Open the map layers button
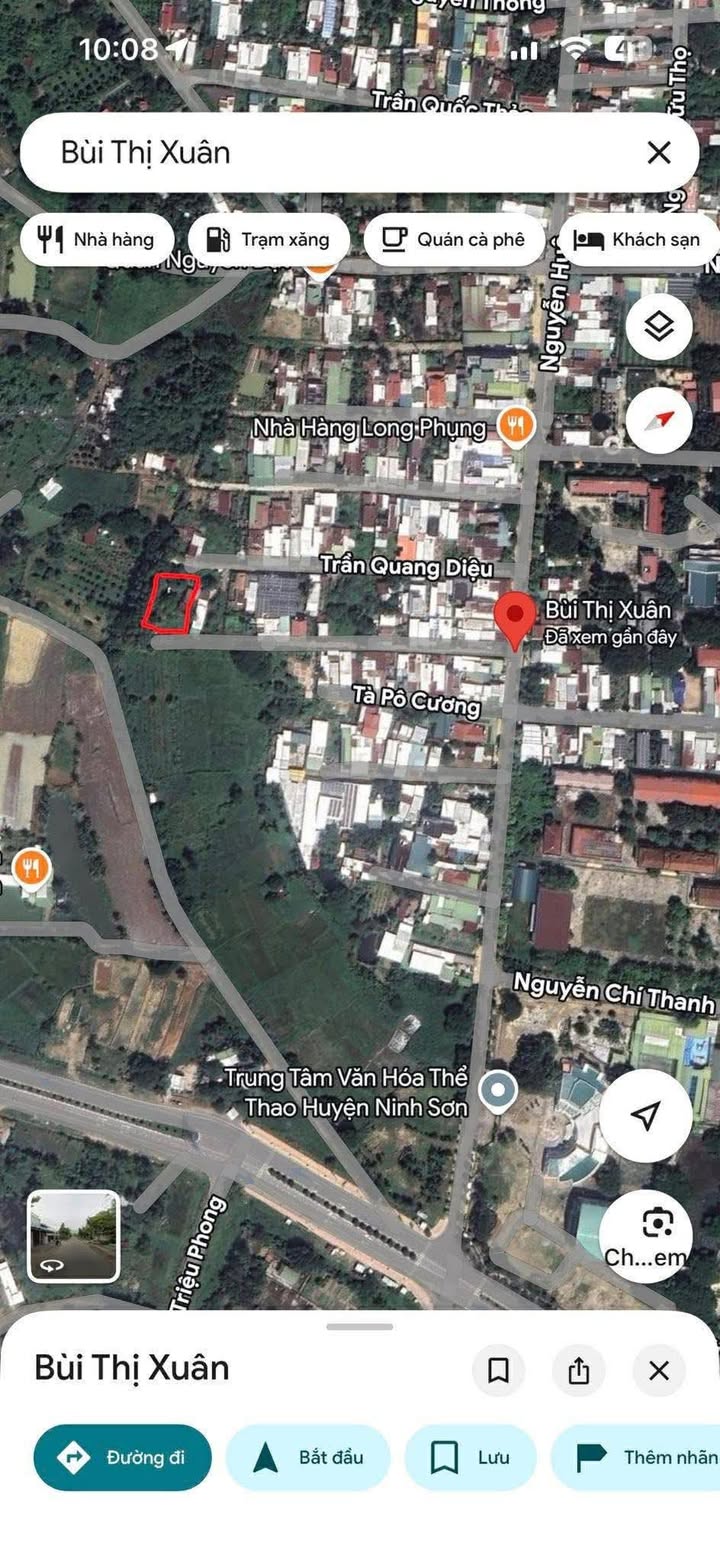 (x=658, y=326)
